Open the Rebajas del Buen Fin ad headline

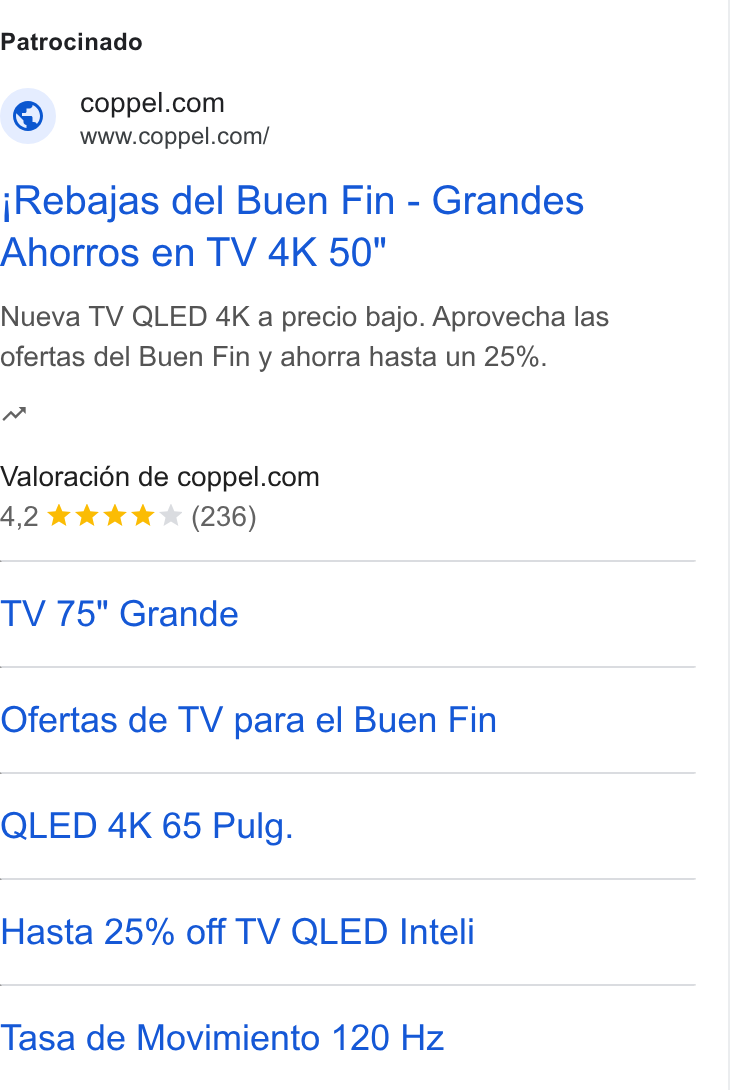pyautogui.click(x=292, y=226)
